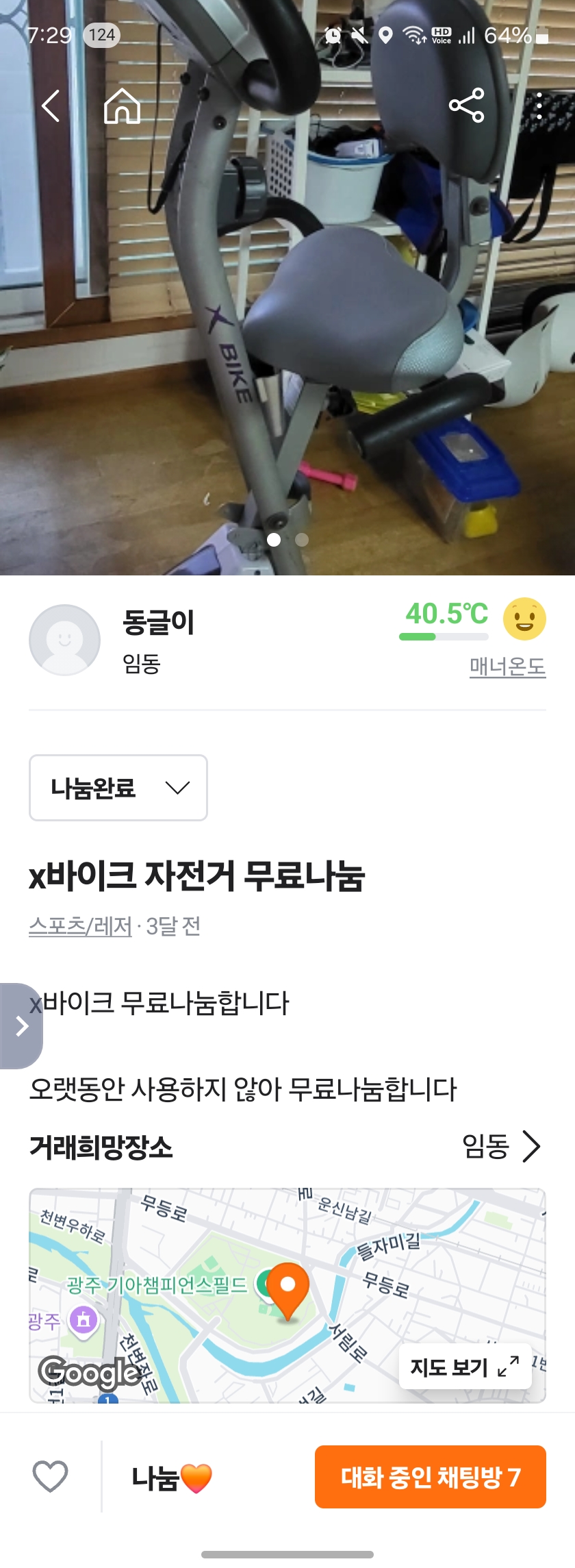This screenshot has width=575, height=1568.
Task: View seller 동글이's profile
Action: click(x=157, y=623)
